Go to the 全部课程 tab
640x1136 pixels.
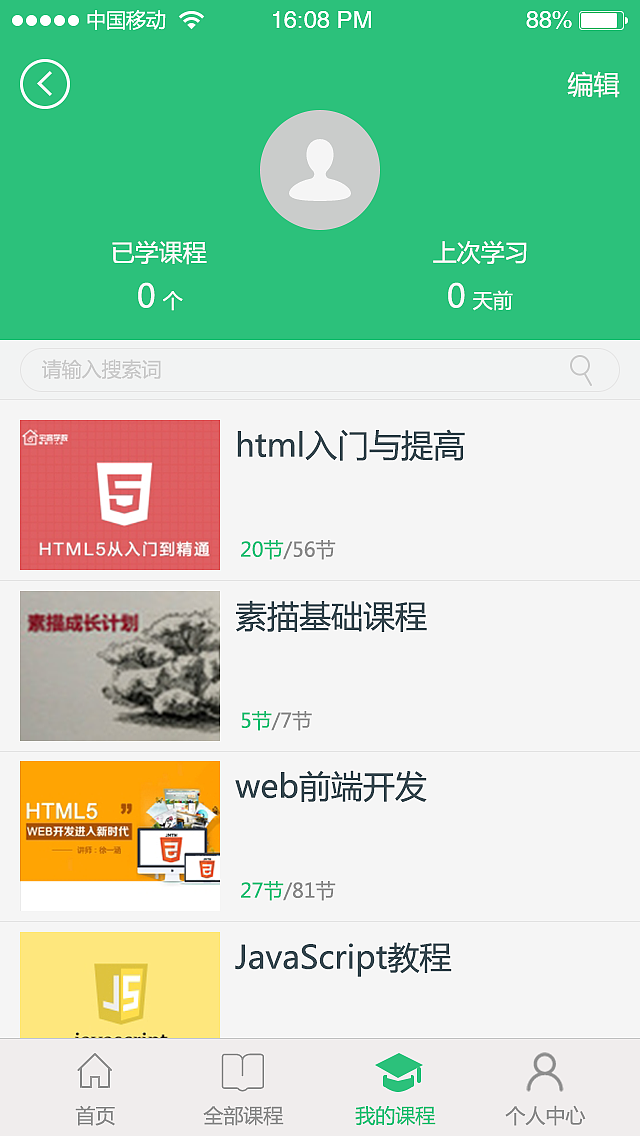pos(243,1088)
